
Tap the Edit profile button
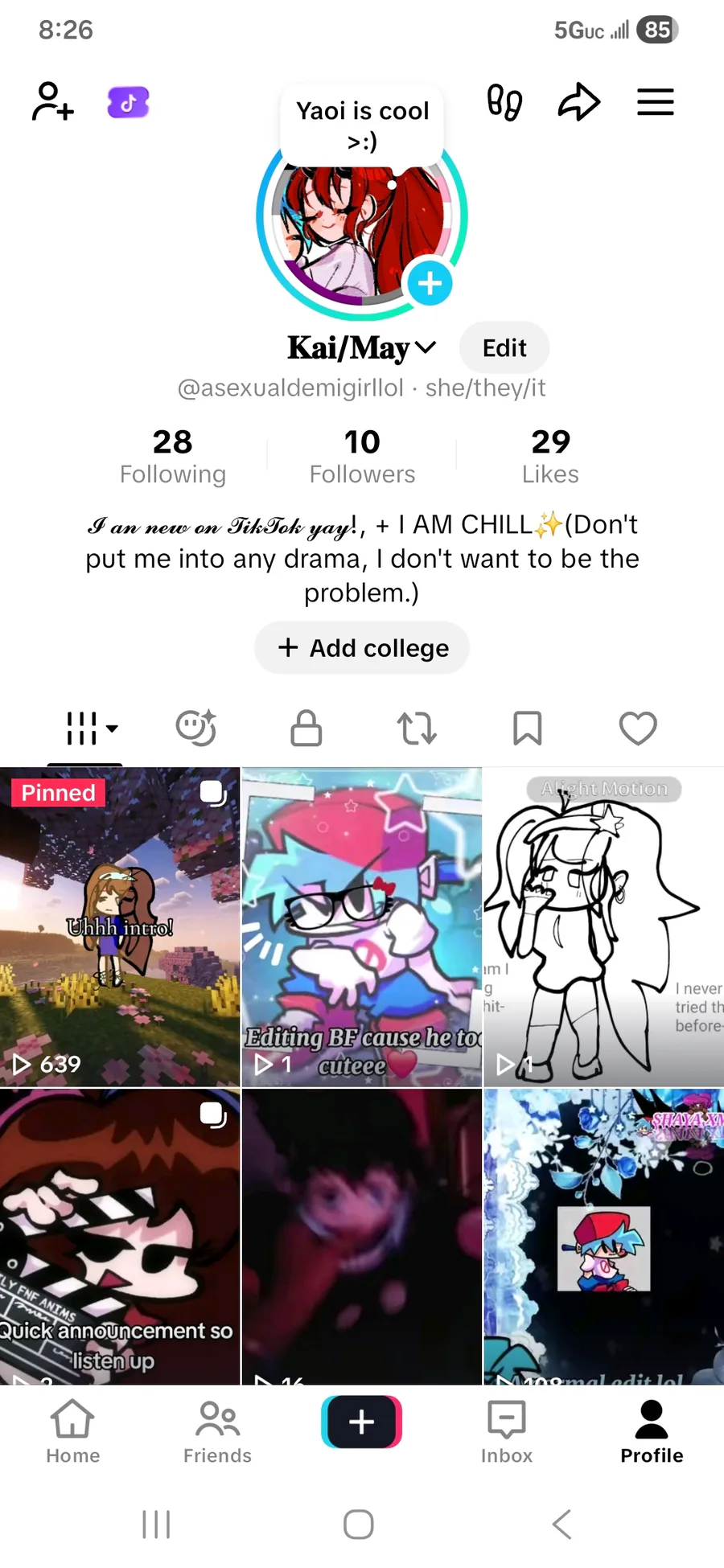[504, 348]
